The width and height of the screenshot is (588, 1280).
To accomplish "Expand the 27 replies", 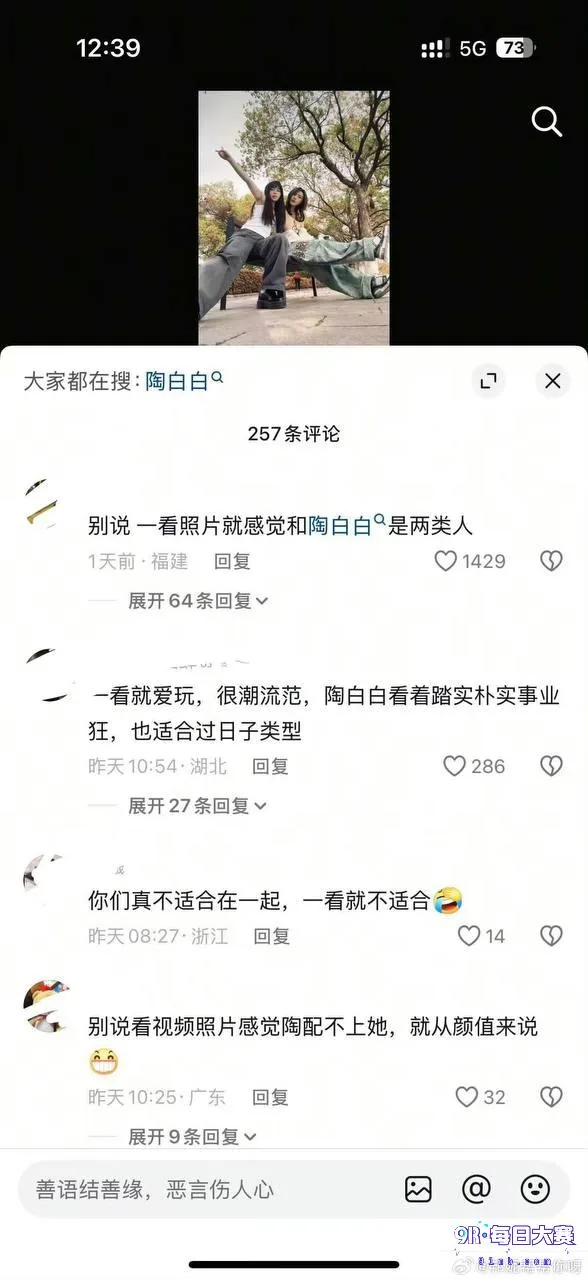I will pos(198,806).
